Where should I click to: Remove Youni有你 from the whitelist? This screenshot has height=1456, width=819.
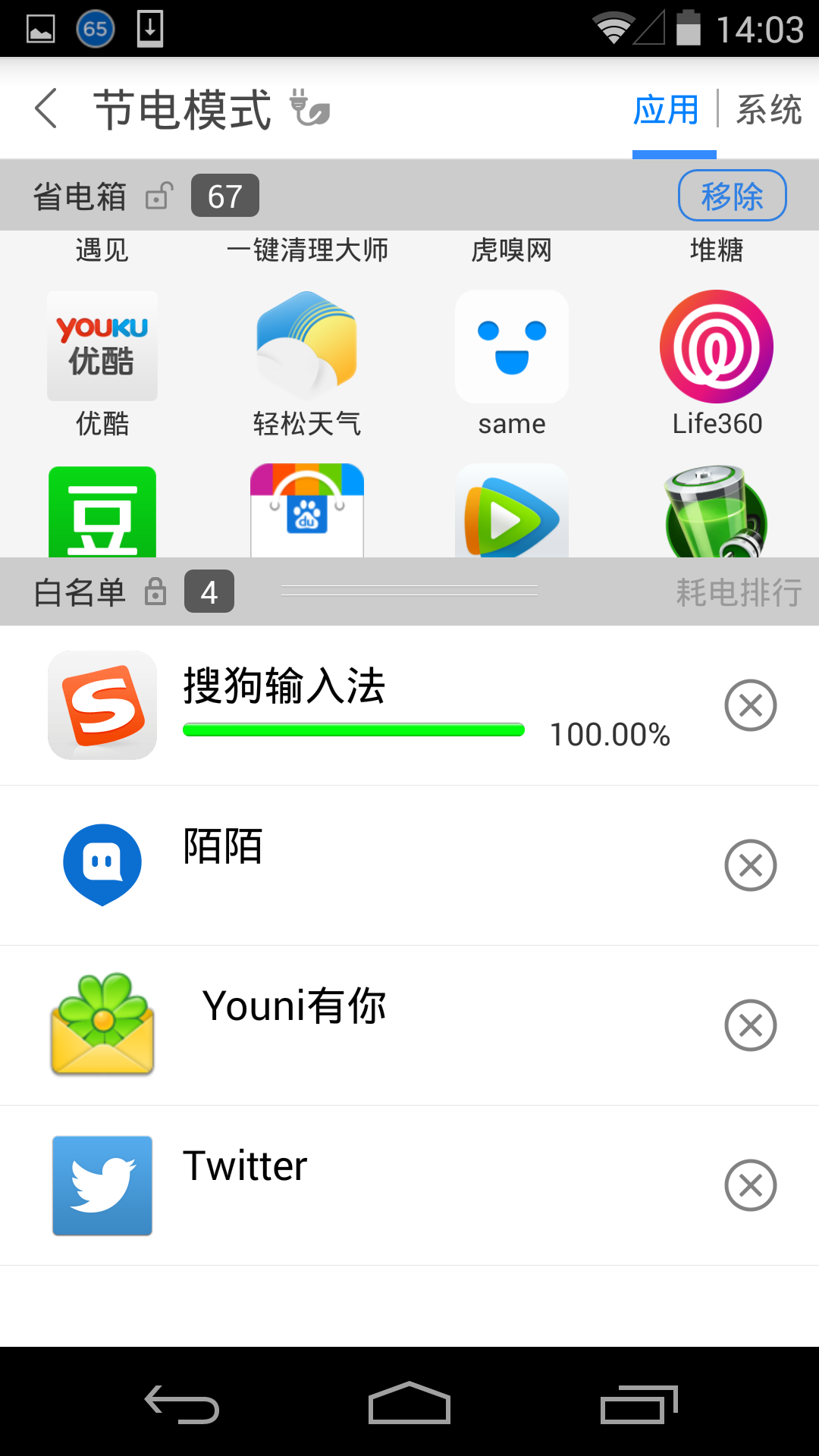coord(750,1025)
